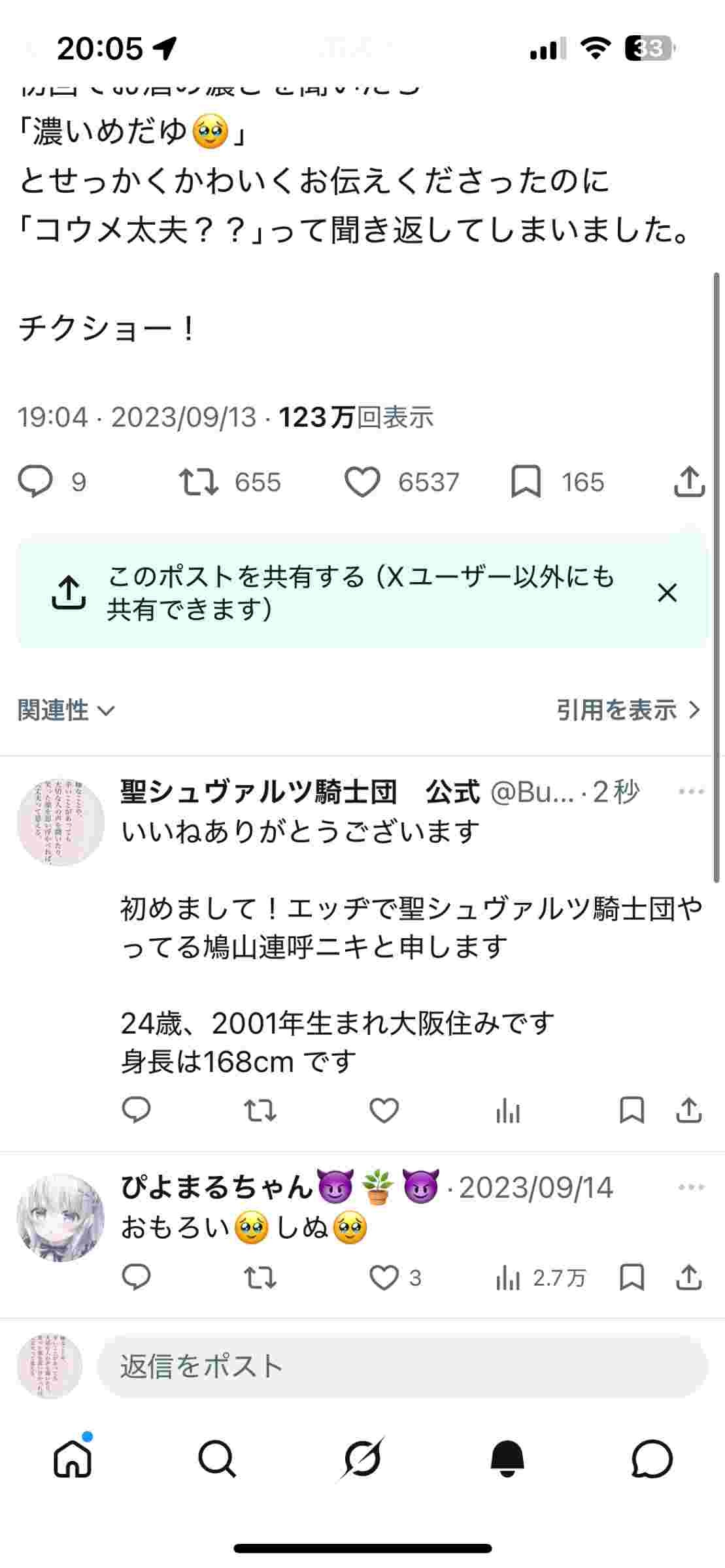Go to the Home tab
The height and width of the screenshot is (1568, 725).
pos(73,1459)
